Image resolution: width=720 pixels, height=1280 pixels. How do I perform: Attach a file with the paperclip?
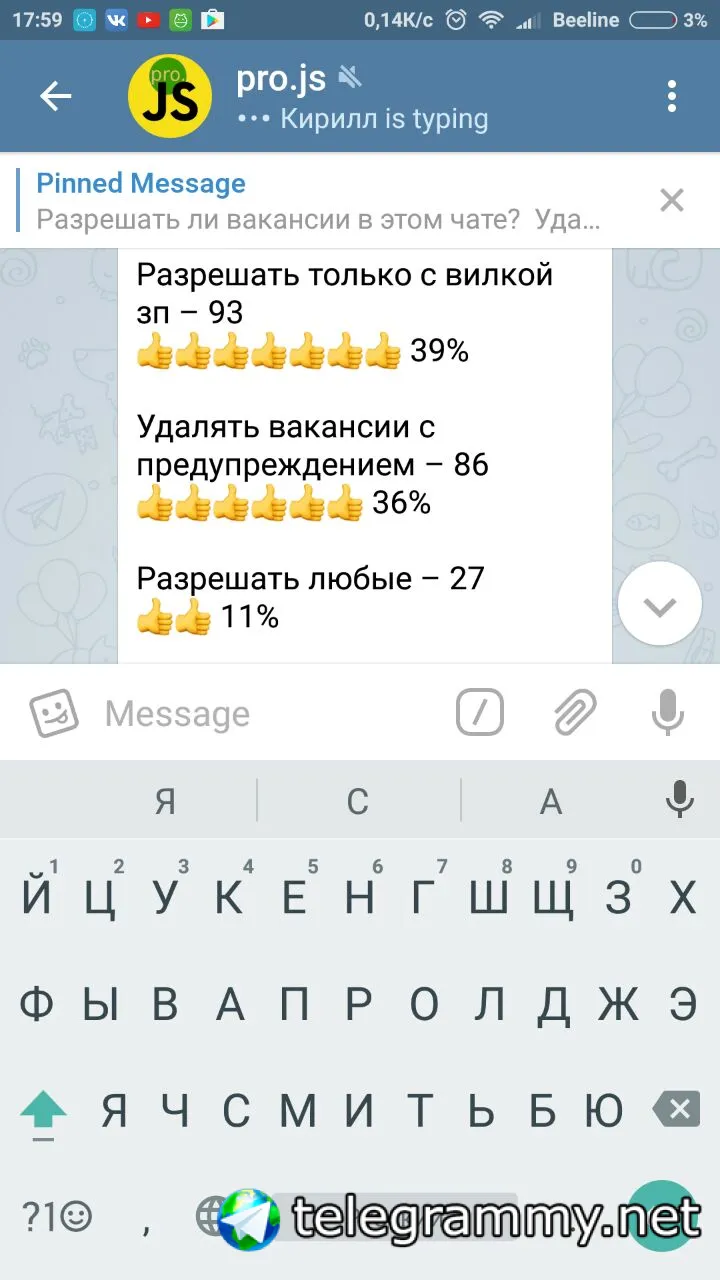coord(575,713)
